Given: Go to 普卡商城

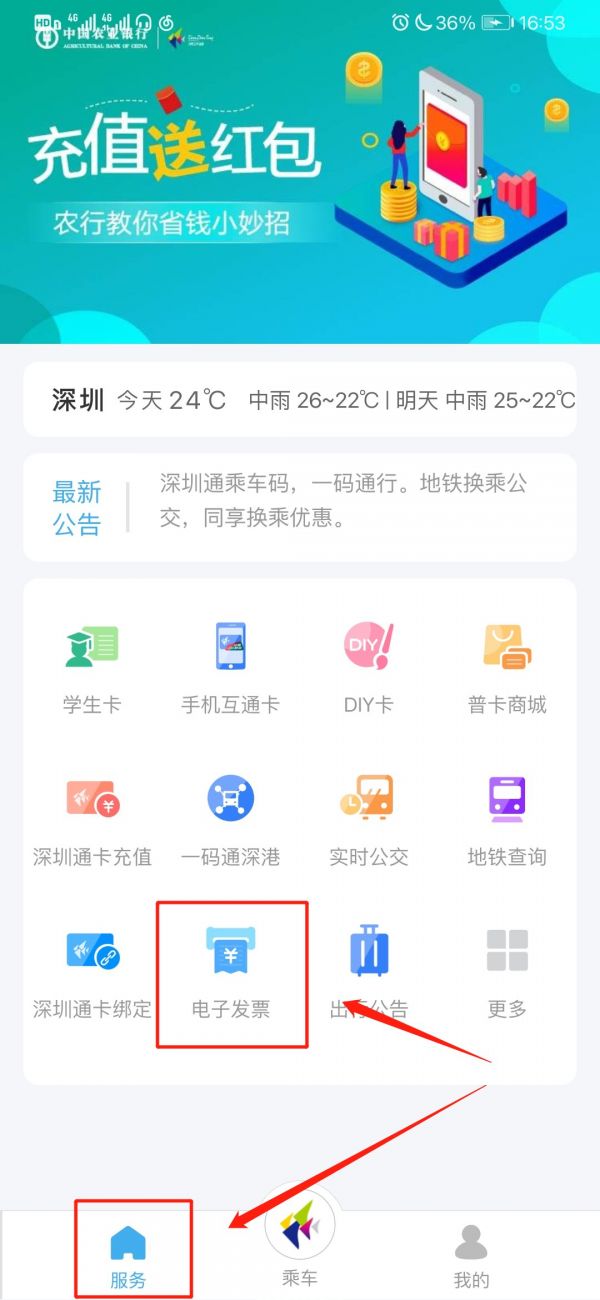Looking at the screenshot, I should point(507,666).
